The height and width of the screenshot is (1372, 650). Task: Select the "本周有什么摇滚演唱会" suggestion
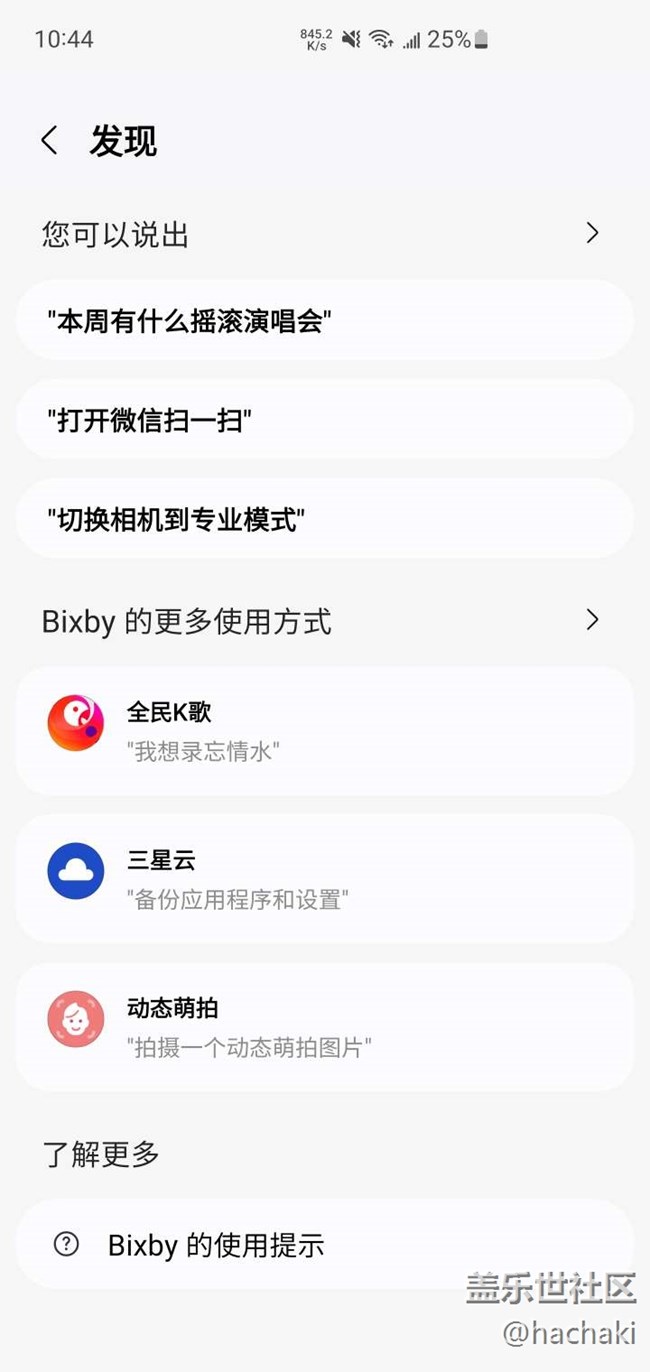[324, 320]
